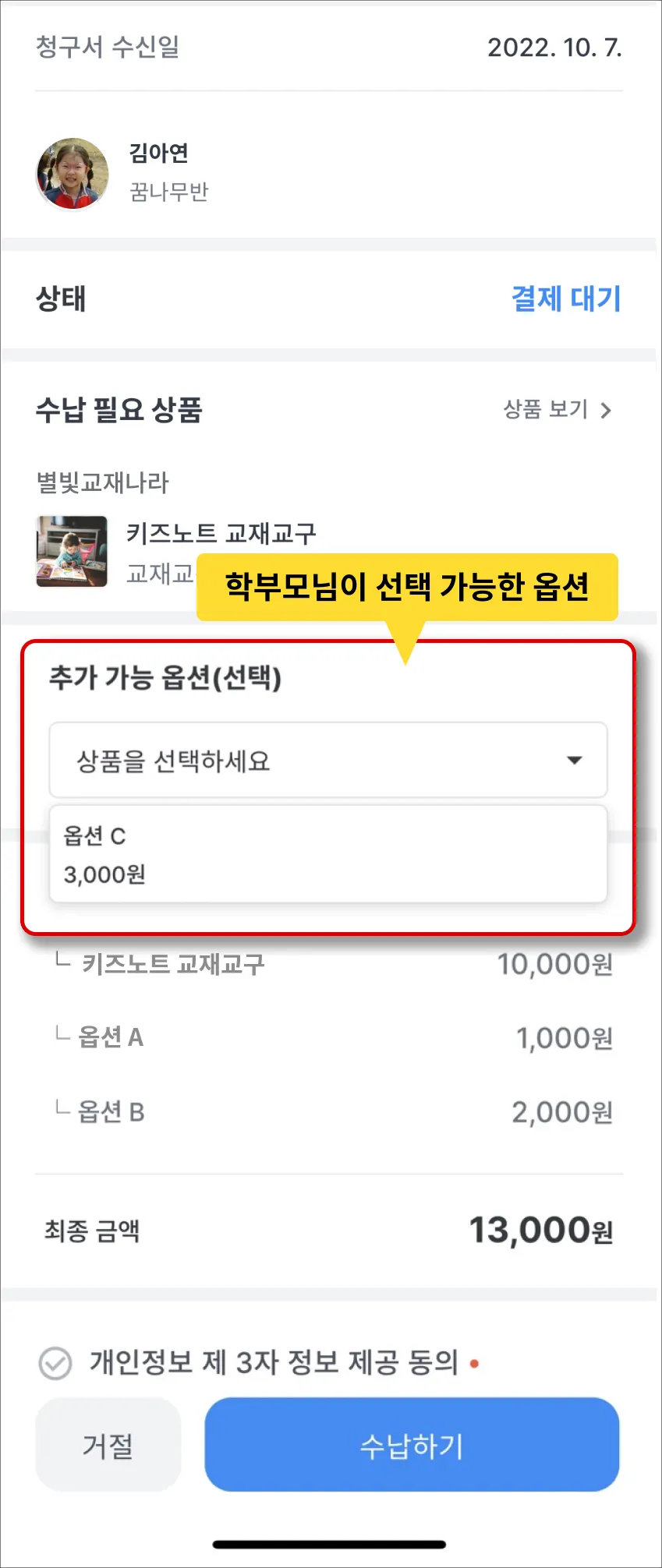The image size is (662, 1568).
Task: Pay with the 수납하기 button
Action: [x=411, y=1445]
